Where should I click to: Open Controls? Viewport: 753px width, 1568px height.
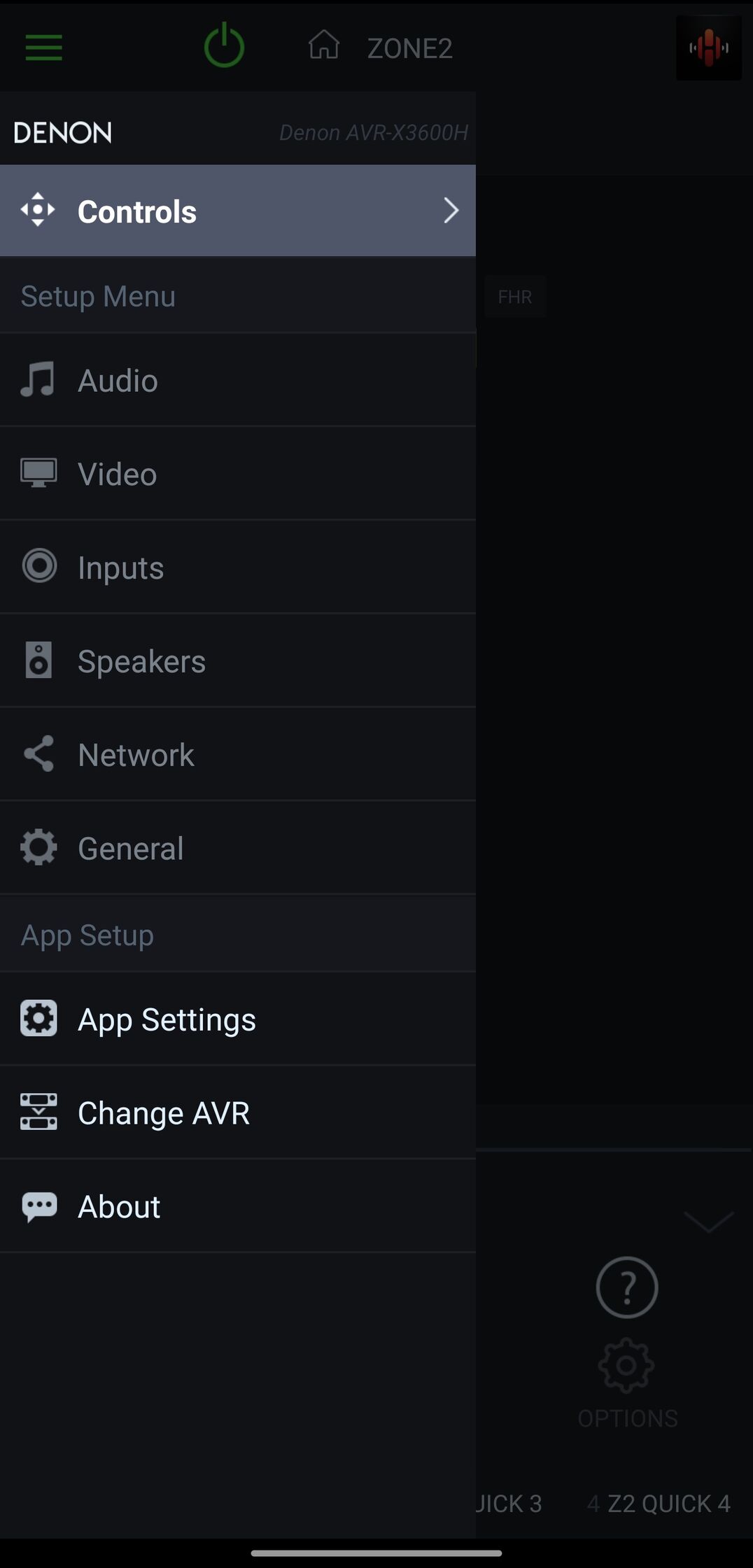pyautogui.click(x=238, y=211)
